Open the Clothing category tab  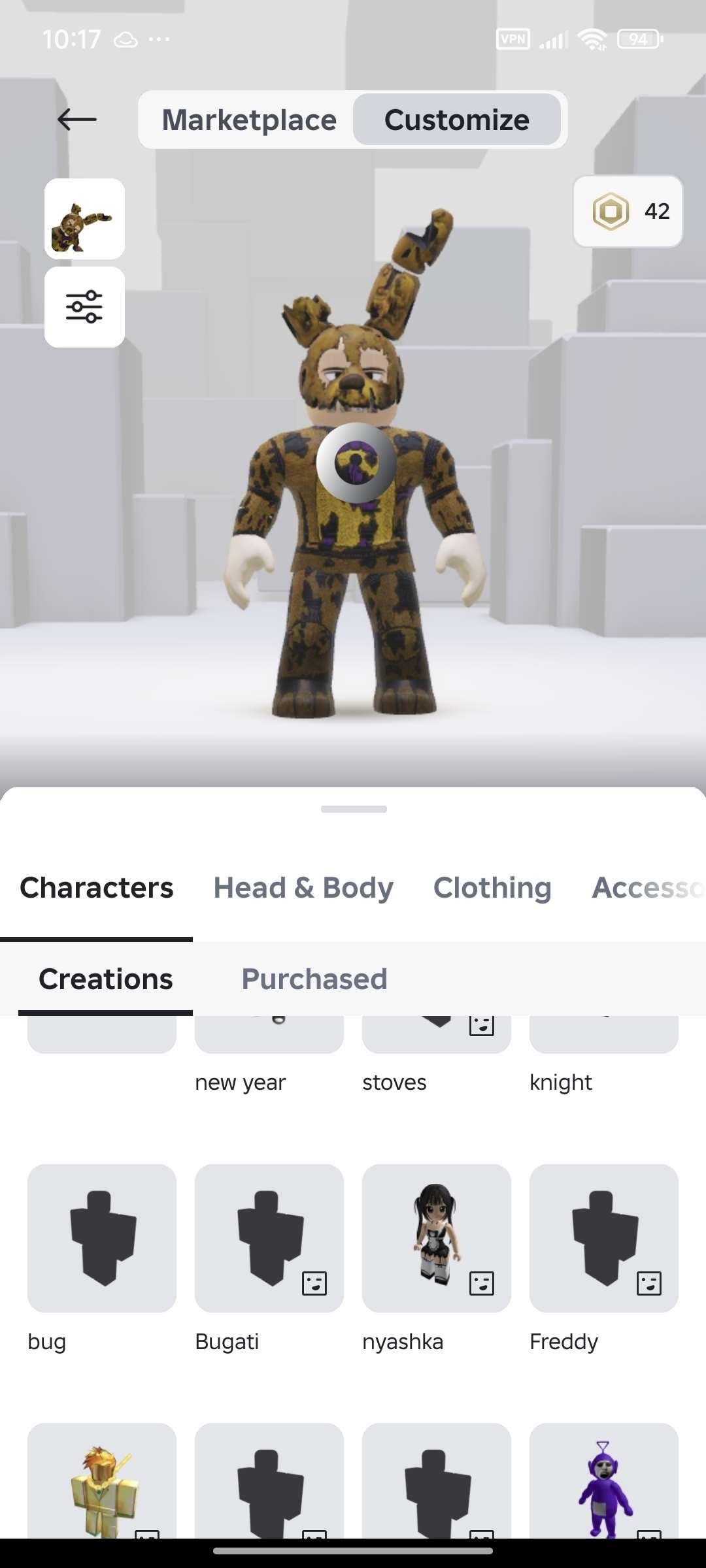click(x=492, y=887)
